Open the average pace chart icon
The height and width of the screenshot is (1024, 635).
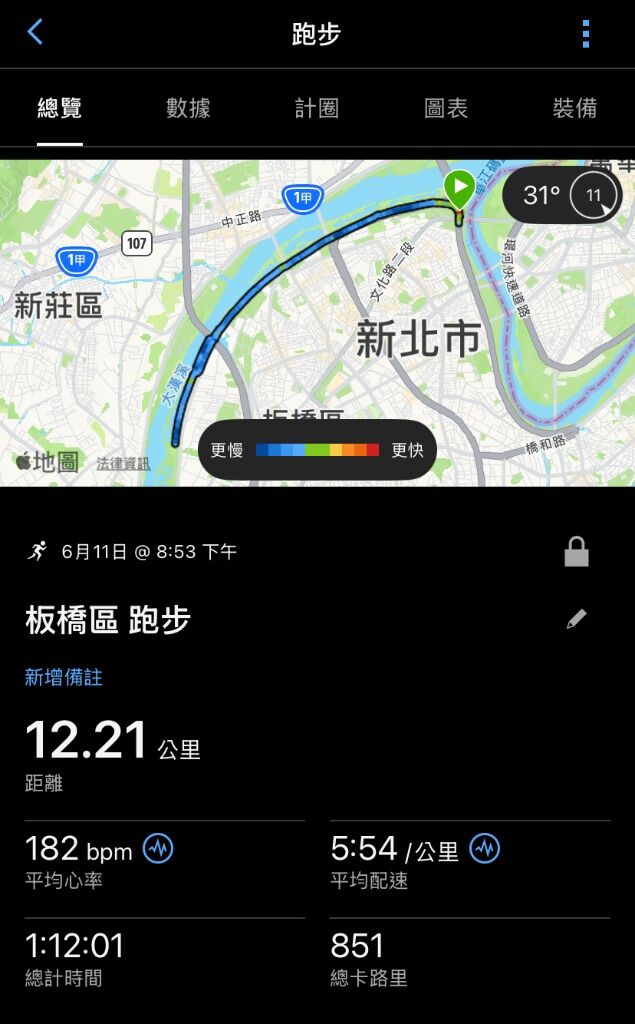point(485,848)
